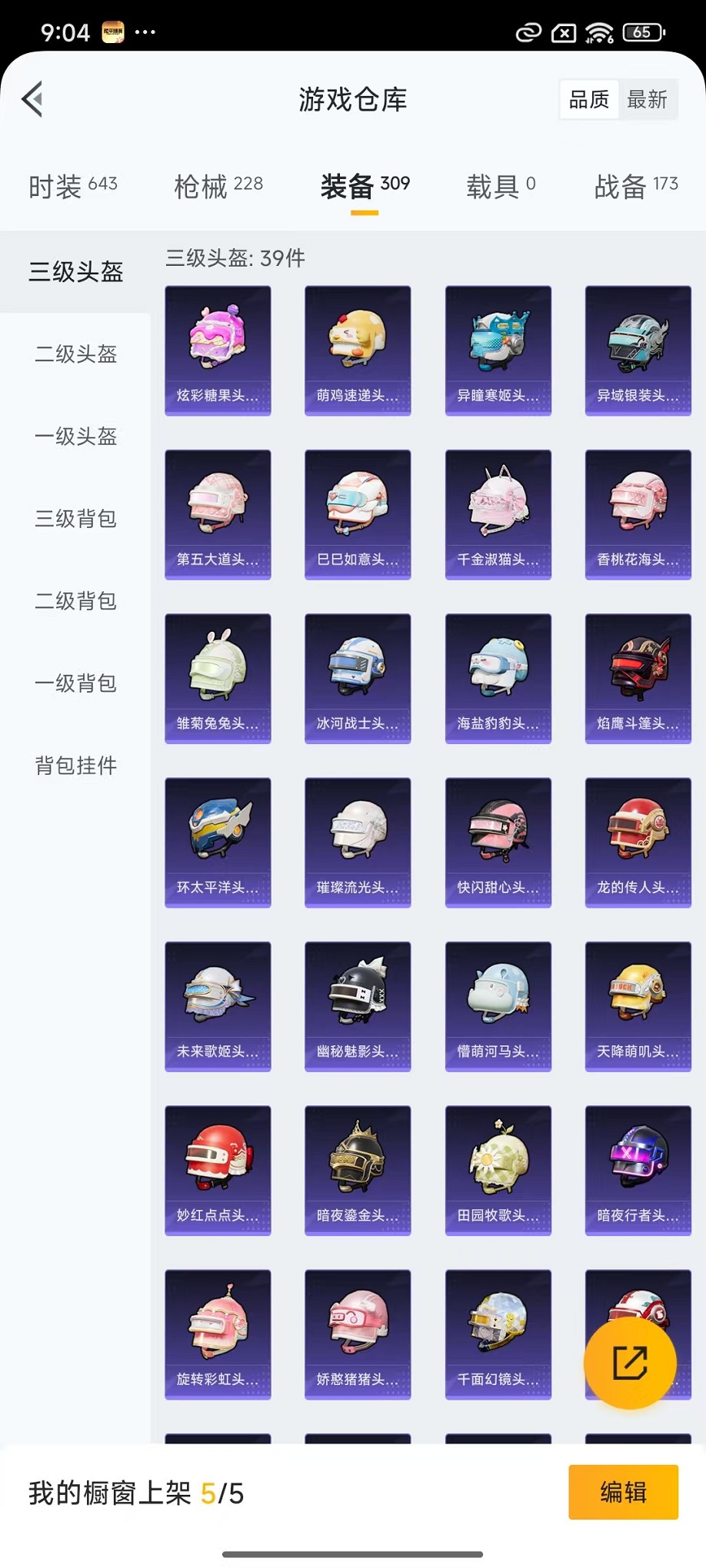The width and height of the screenshot is (706, 1568).
Task: Open the 千金淑猫 helmet item
Action: tap(498, 513)
